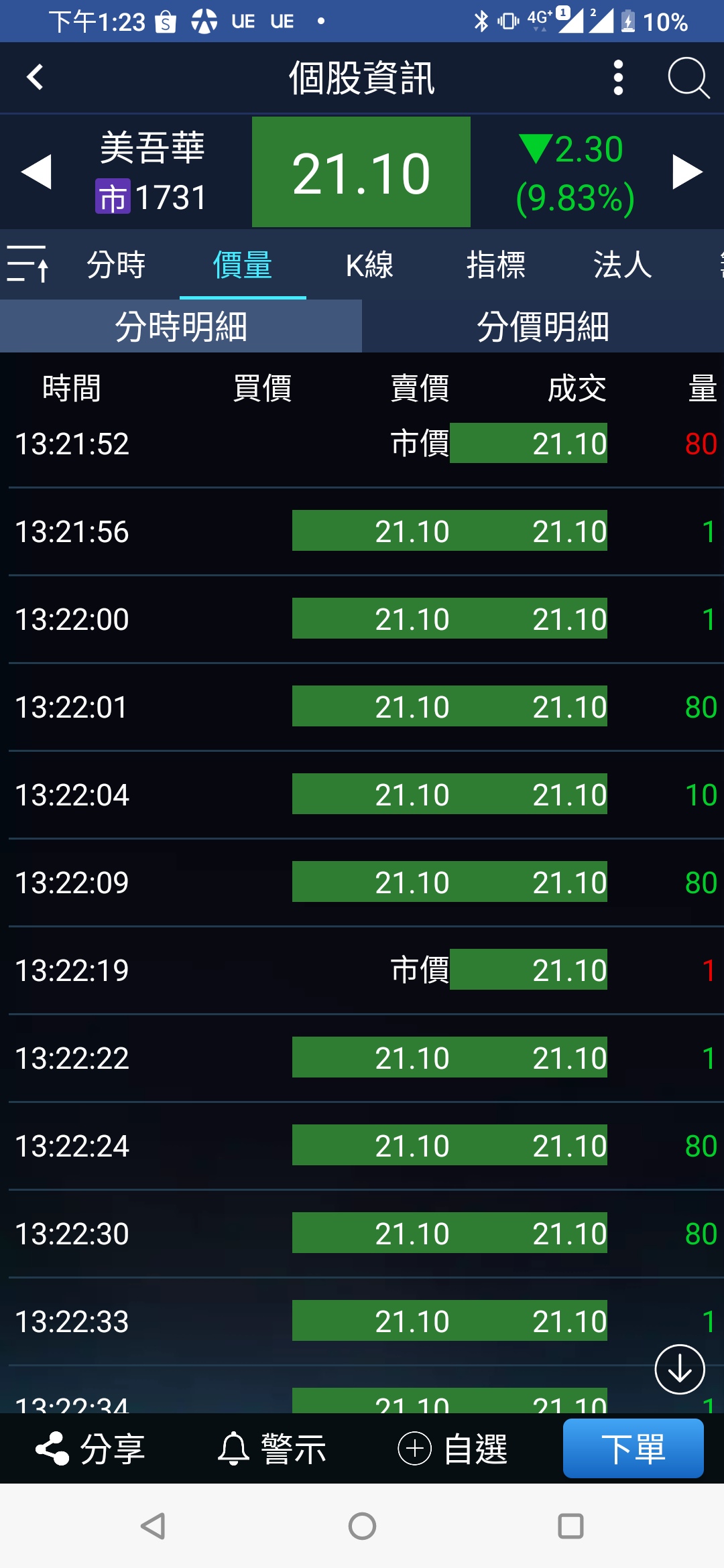Open the 指標 tab
Viewport: 724px width, 1568px height.
coord(496,265)
